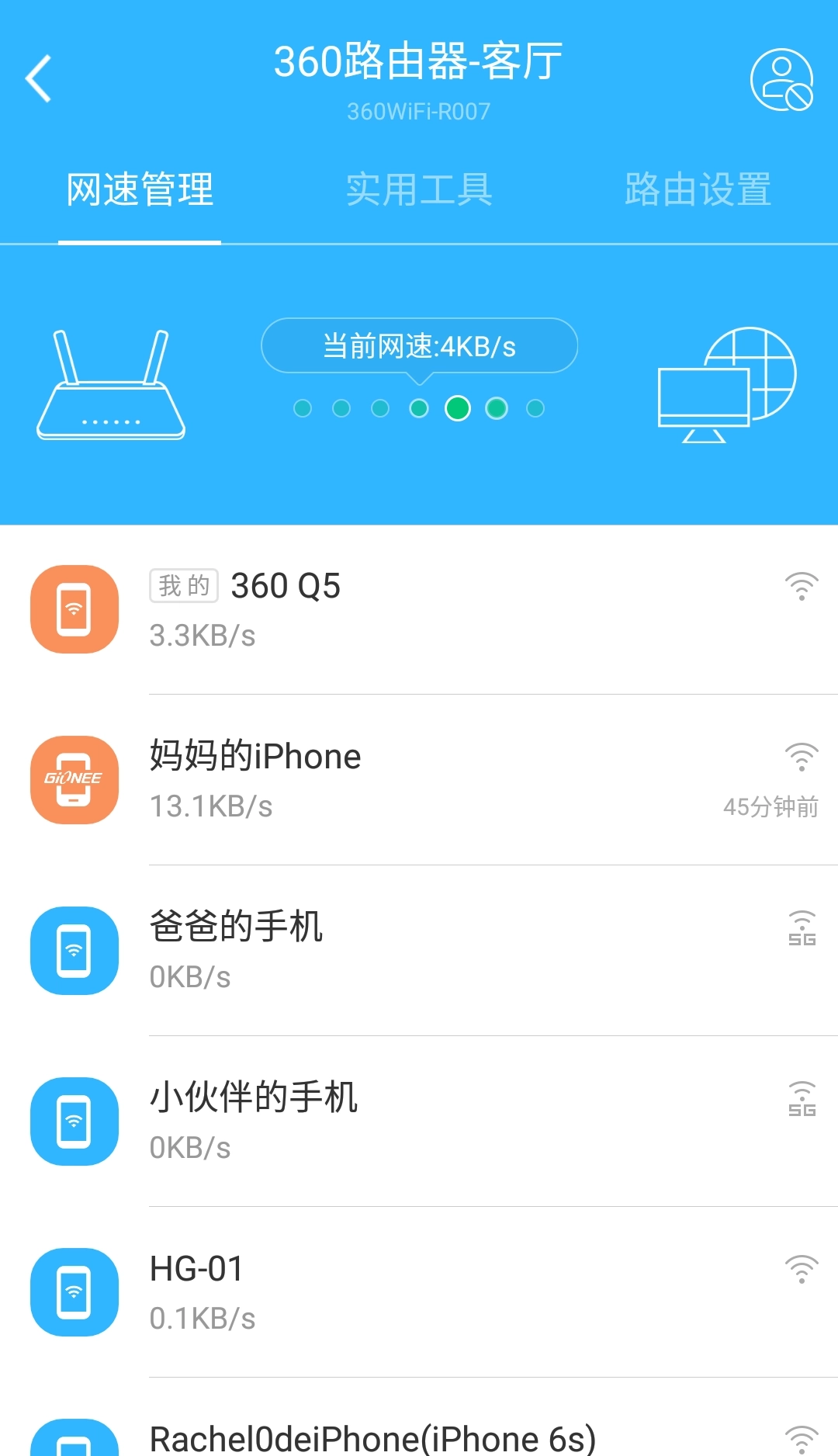
Task: Tap the blue phone icon for 小伙伴的手机
Action: 74,1121
